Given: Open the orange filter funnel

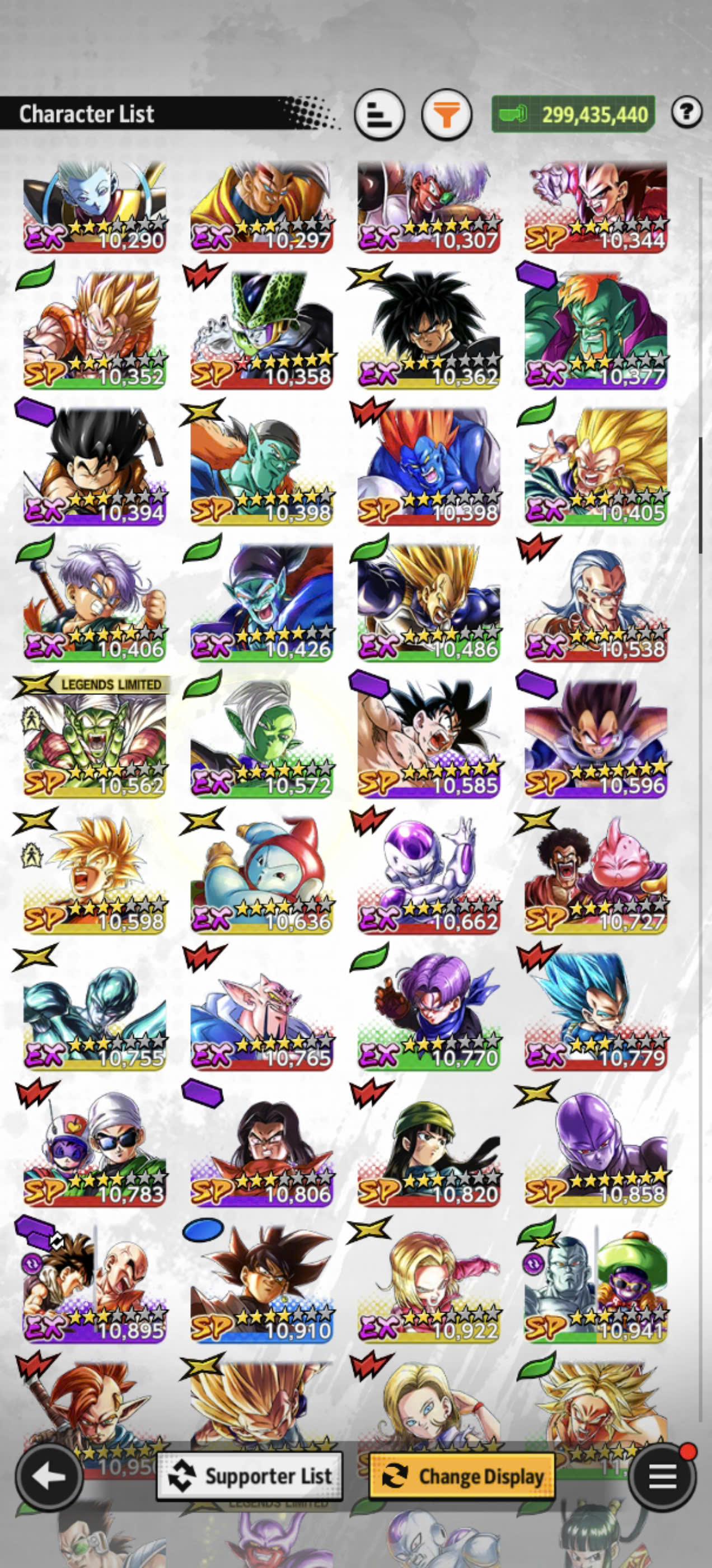Looking at the screenshot, I should pyautogui.click(x=447, y=114).
